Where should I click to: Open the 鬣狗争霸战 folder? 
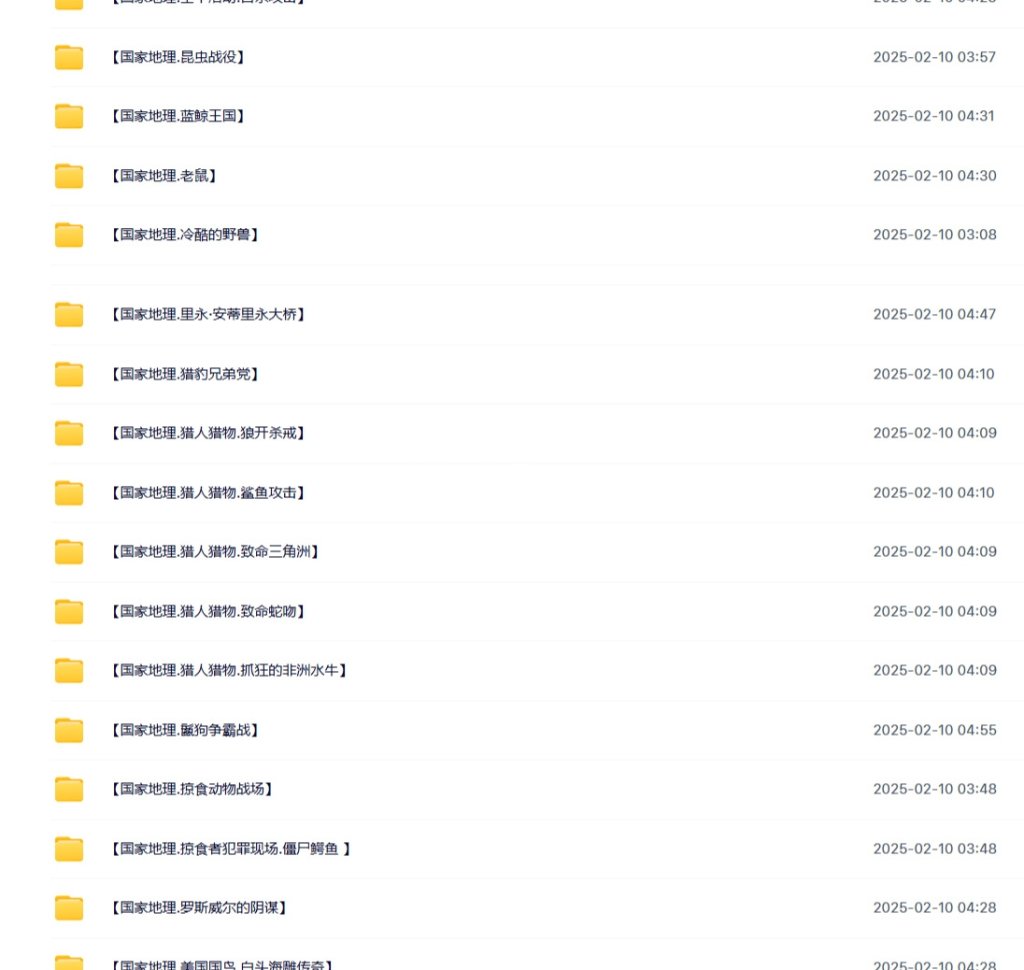tap(184, 730)
